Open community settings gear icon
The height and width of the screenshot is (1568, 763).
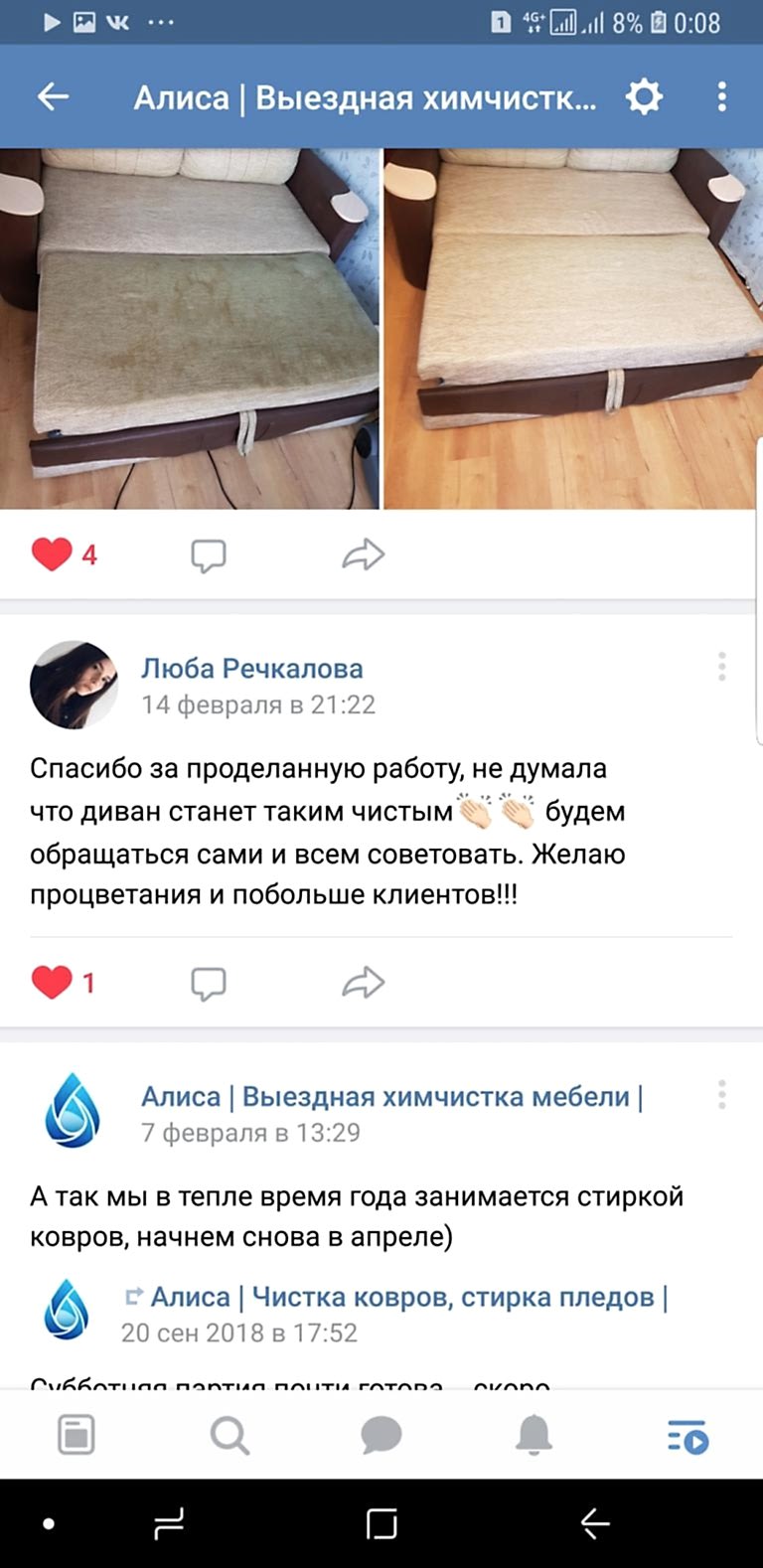(x=644, y=96)
